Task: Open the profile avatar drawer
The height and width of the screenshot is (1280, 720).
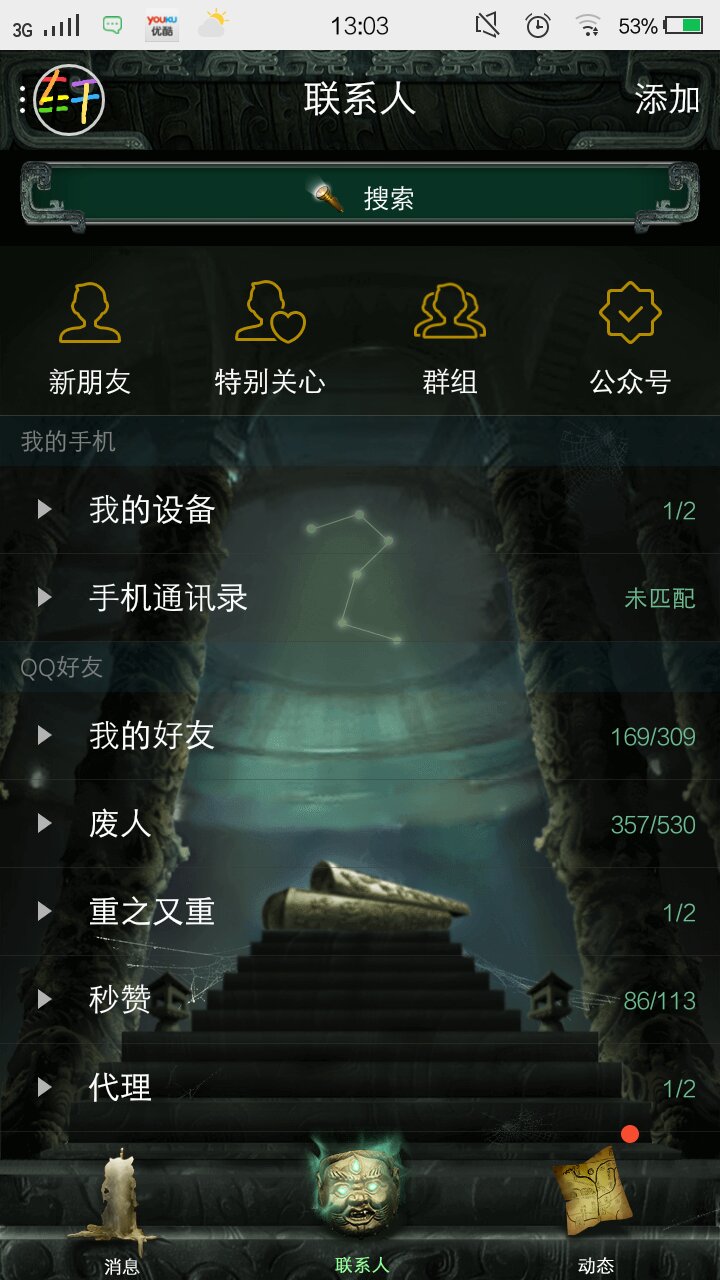Action: pos(68,99)
